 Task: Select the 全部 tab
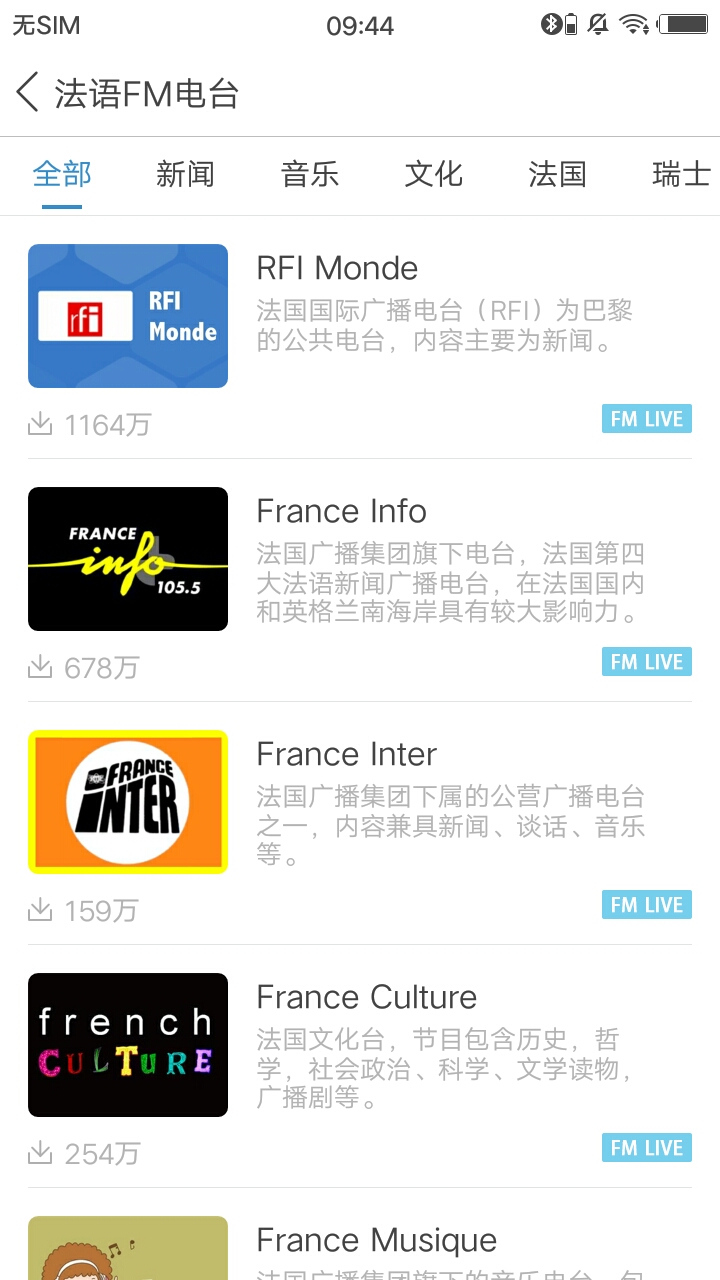click(62, 175)
